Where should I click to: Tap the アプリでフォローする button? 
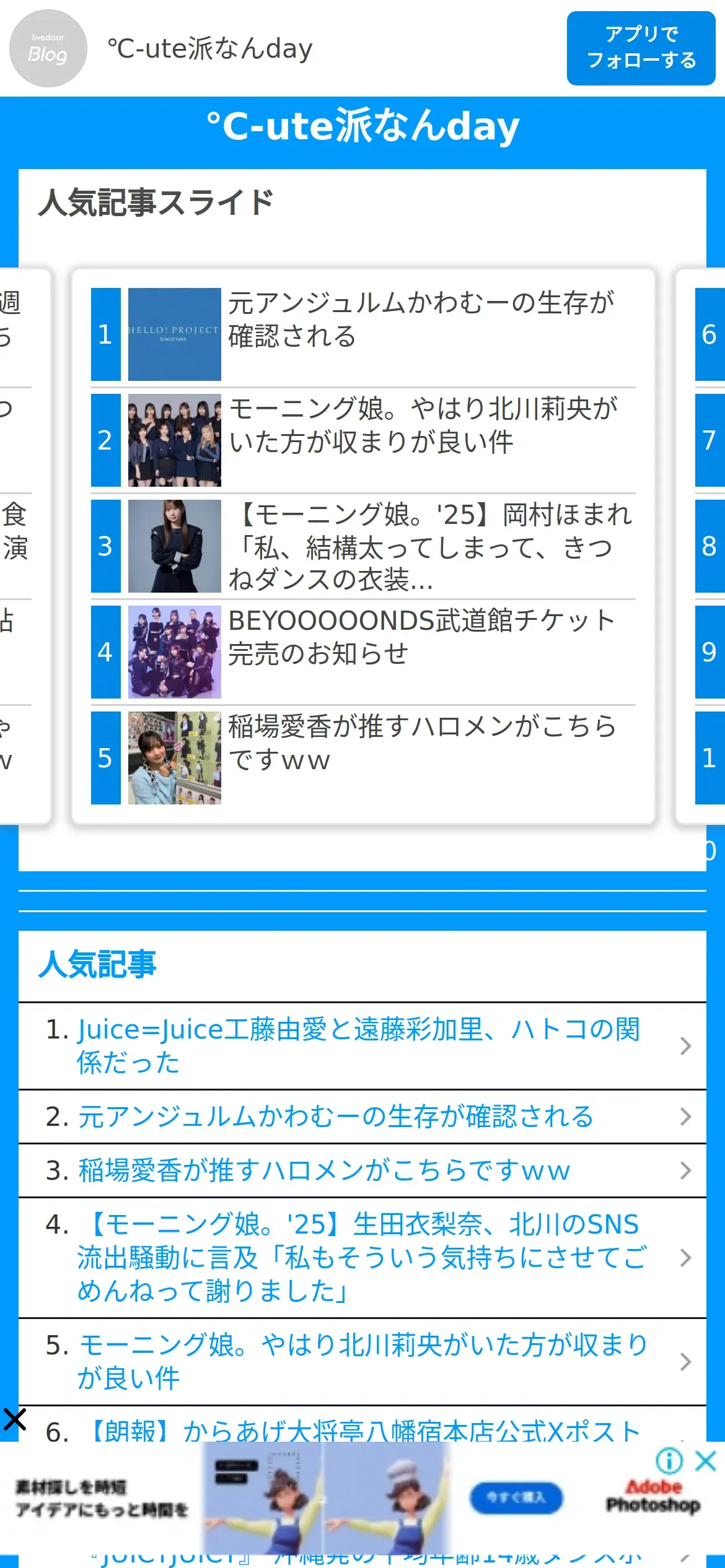pyautogui.click(x=641, y=48)
